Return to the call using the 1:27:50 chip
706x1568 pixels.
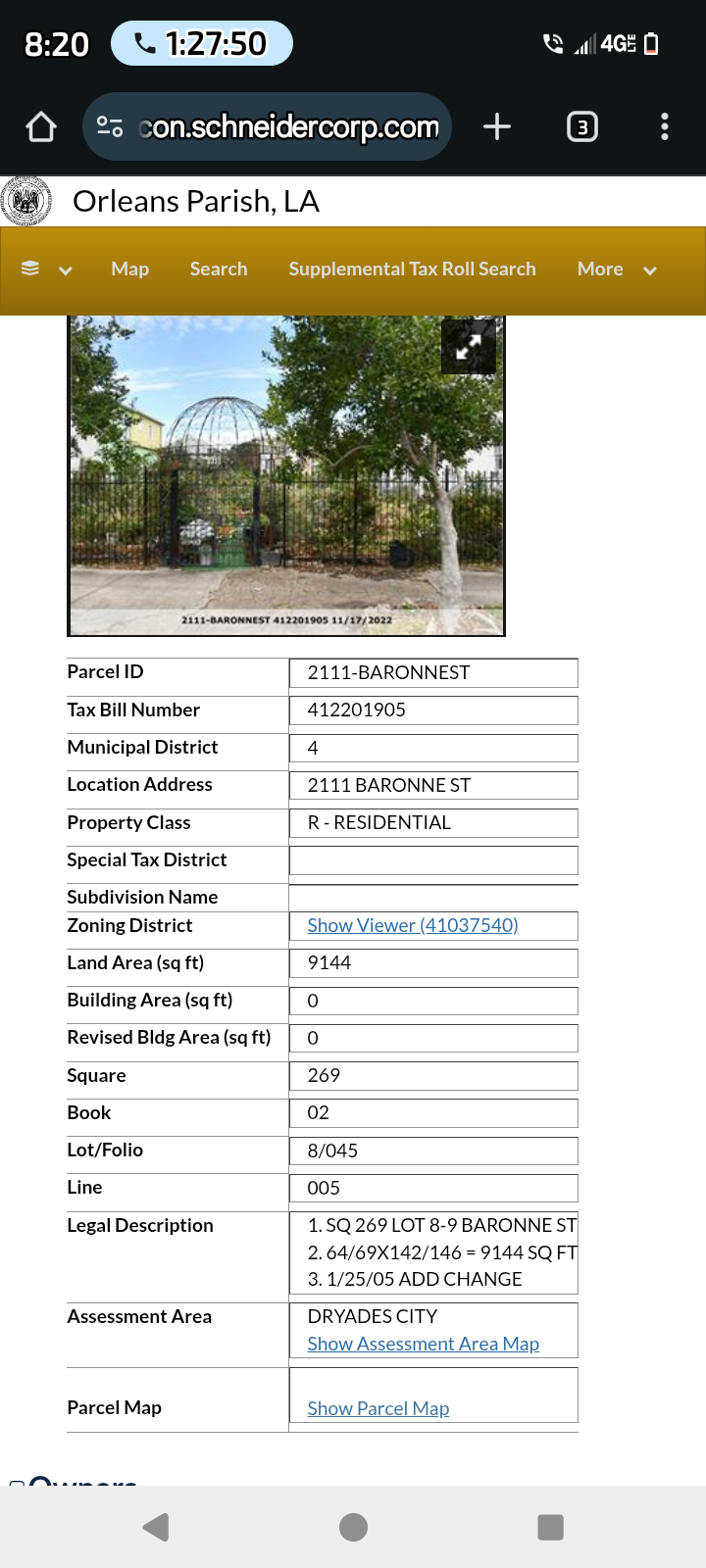202,43
